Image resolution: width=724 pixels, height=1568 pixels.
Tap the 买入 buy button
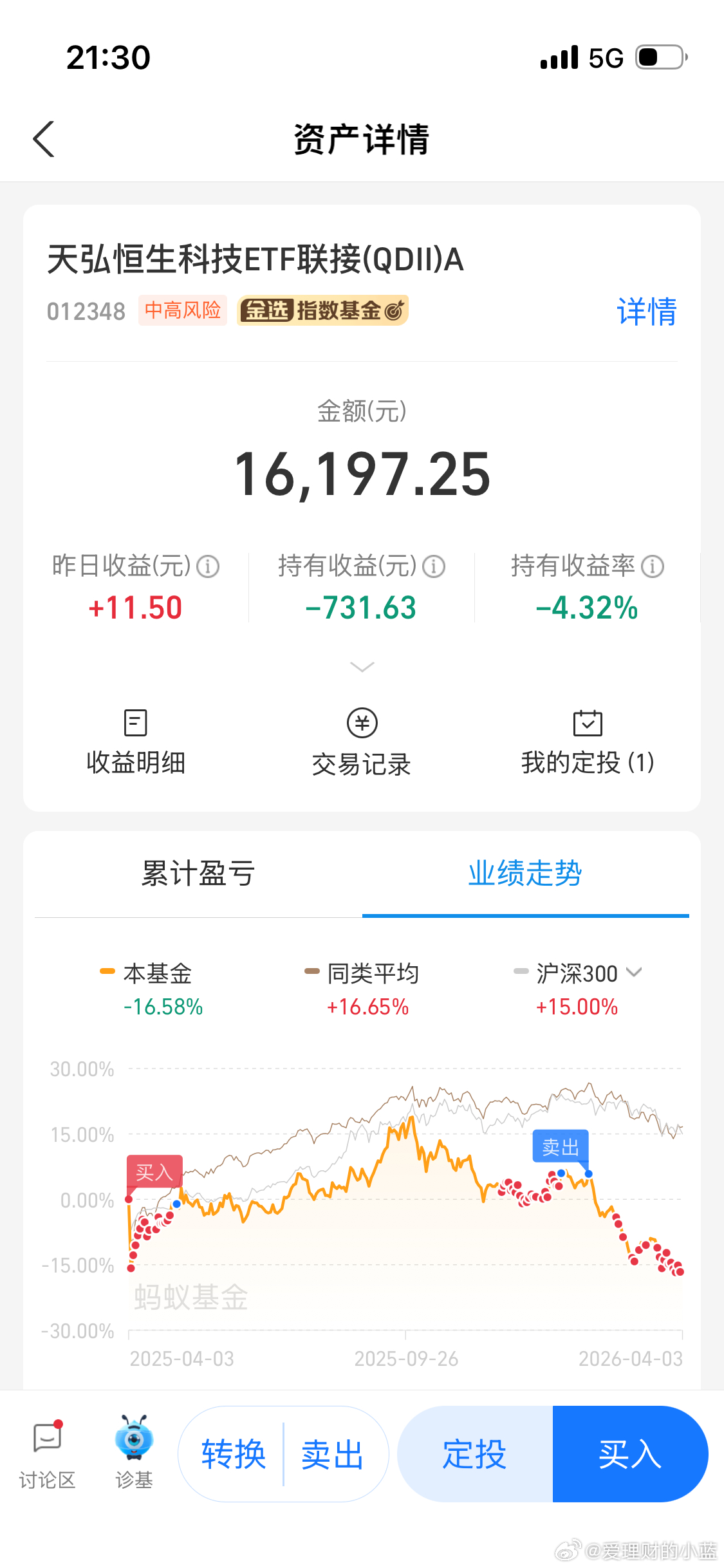(628, 1453)
